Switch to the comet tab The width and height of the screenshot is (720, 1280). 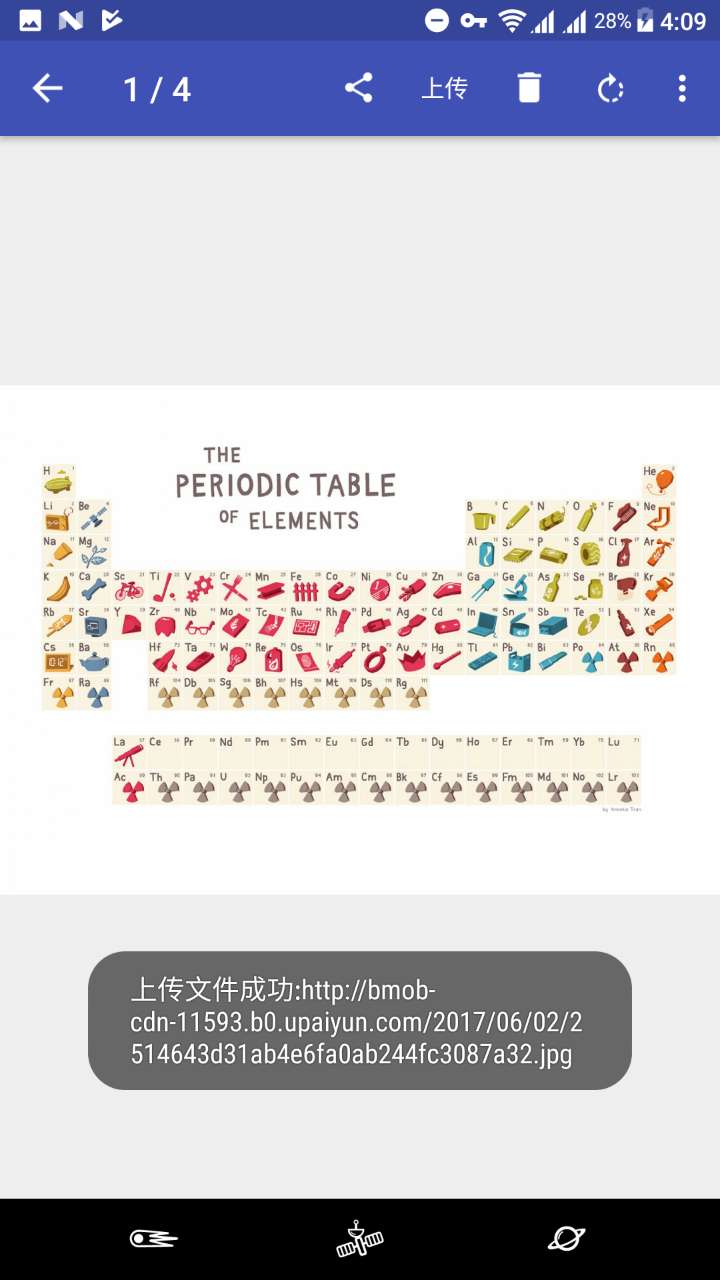pyautogui.click(x=154, y=1239)
